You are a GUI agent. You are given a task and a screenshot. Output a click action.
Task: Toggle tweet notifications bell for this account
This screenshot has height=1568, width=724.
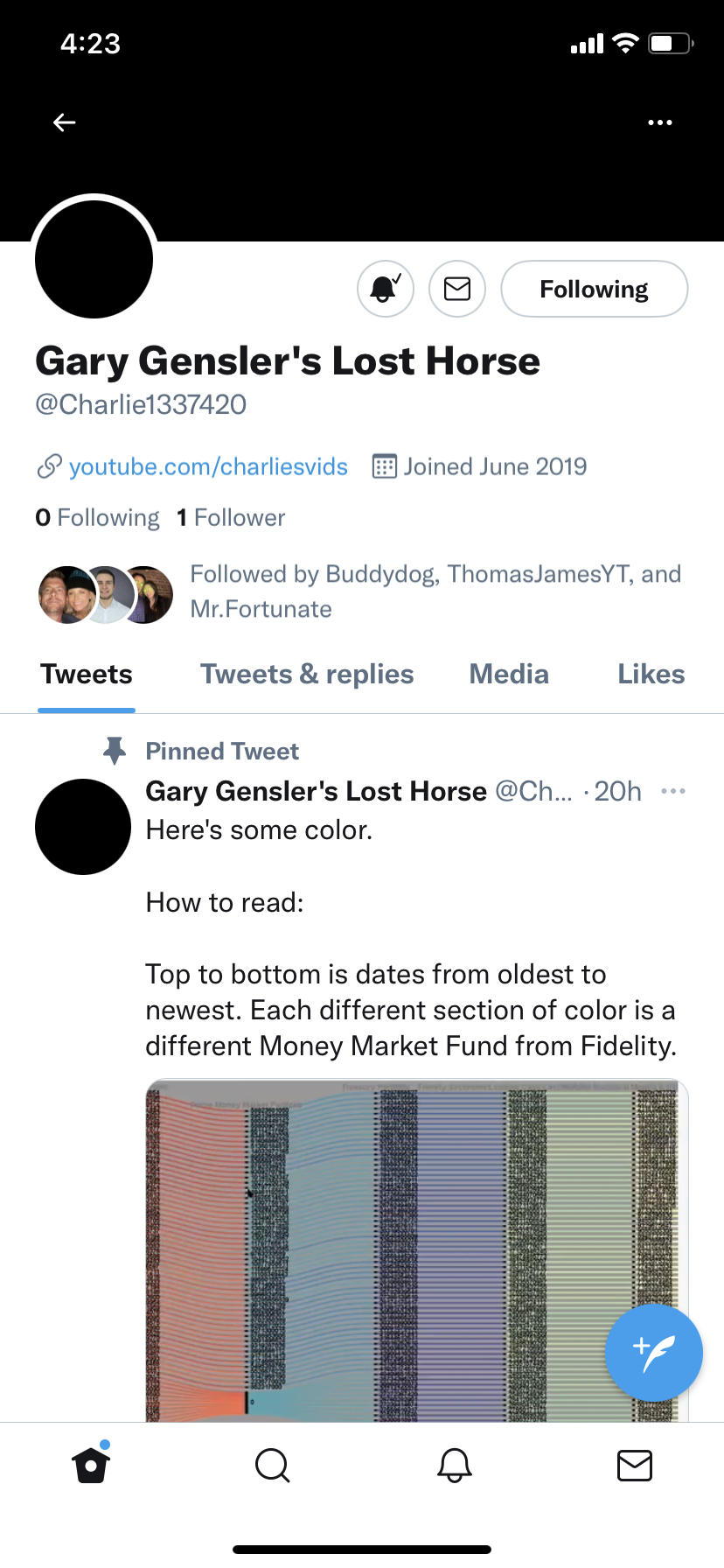[385, 289]
